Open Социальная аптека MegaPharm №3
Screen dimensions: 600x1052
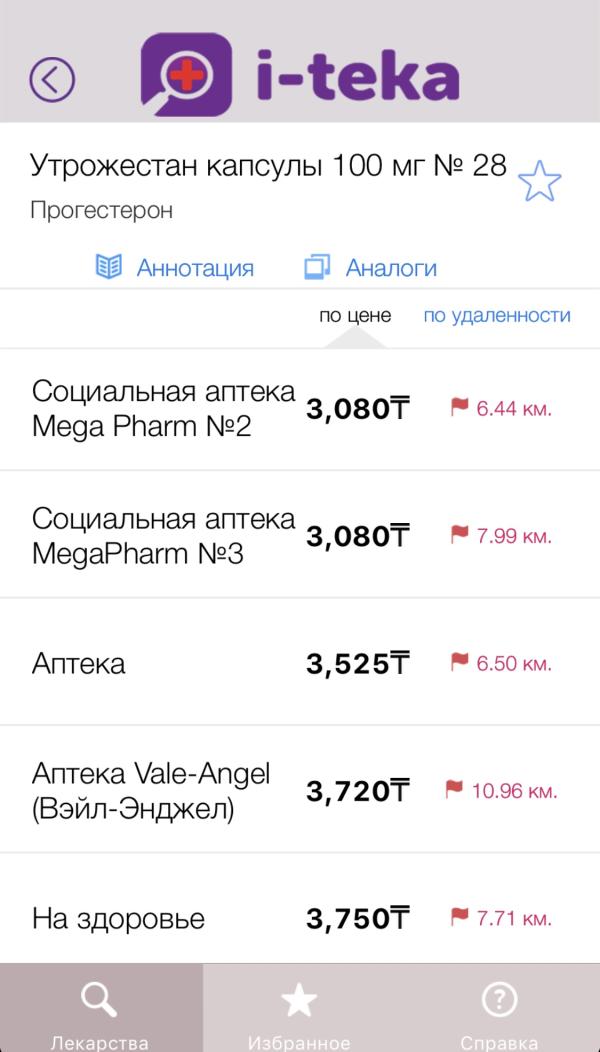pos(300,535)
